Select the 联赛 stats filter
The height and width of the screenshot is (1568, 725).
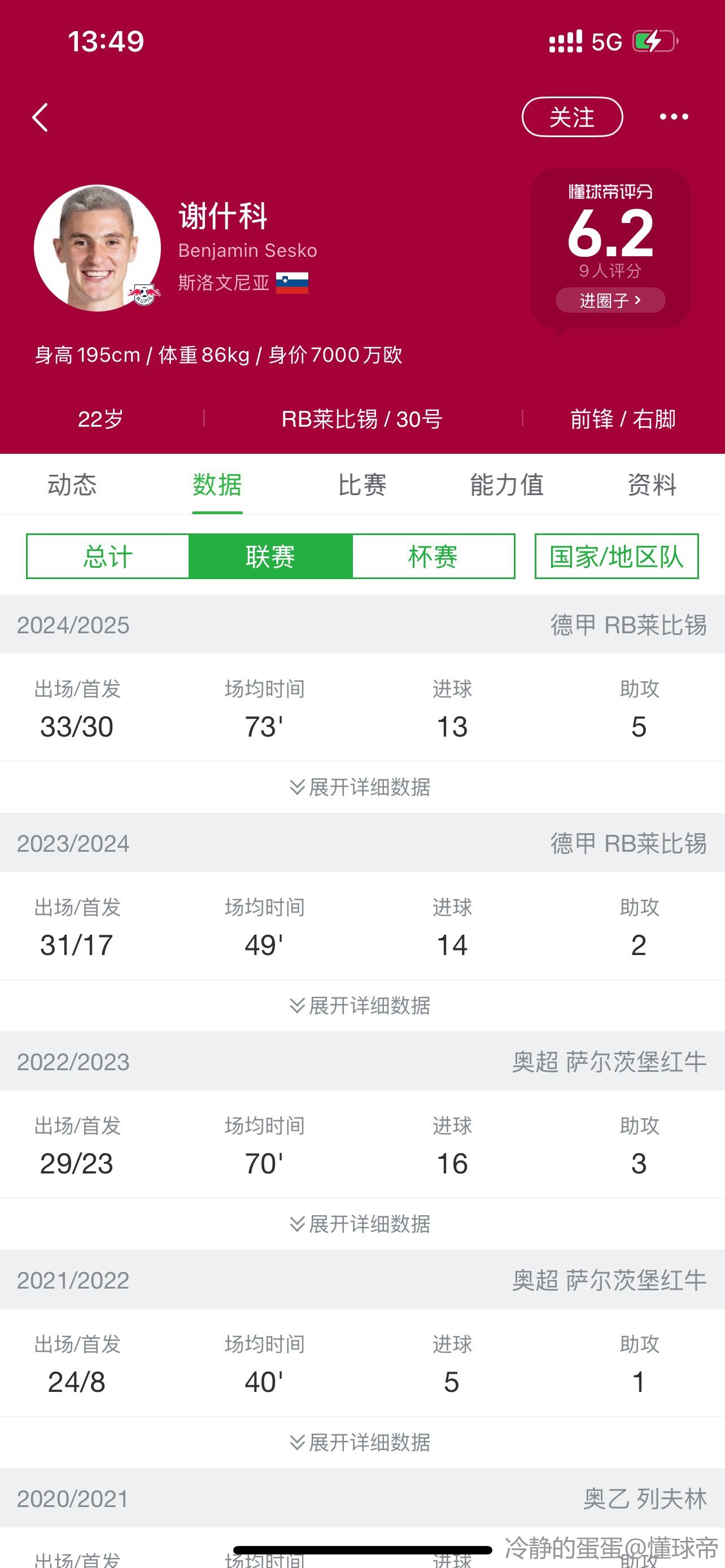(x=270, y=557)
